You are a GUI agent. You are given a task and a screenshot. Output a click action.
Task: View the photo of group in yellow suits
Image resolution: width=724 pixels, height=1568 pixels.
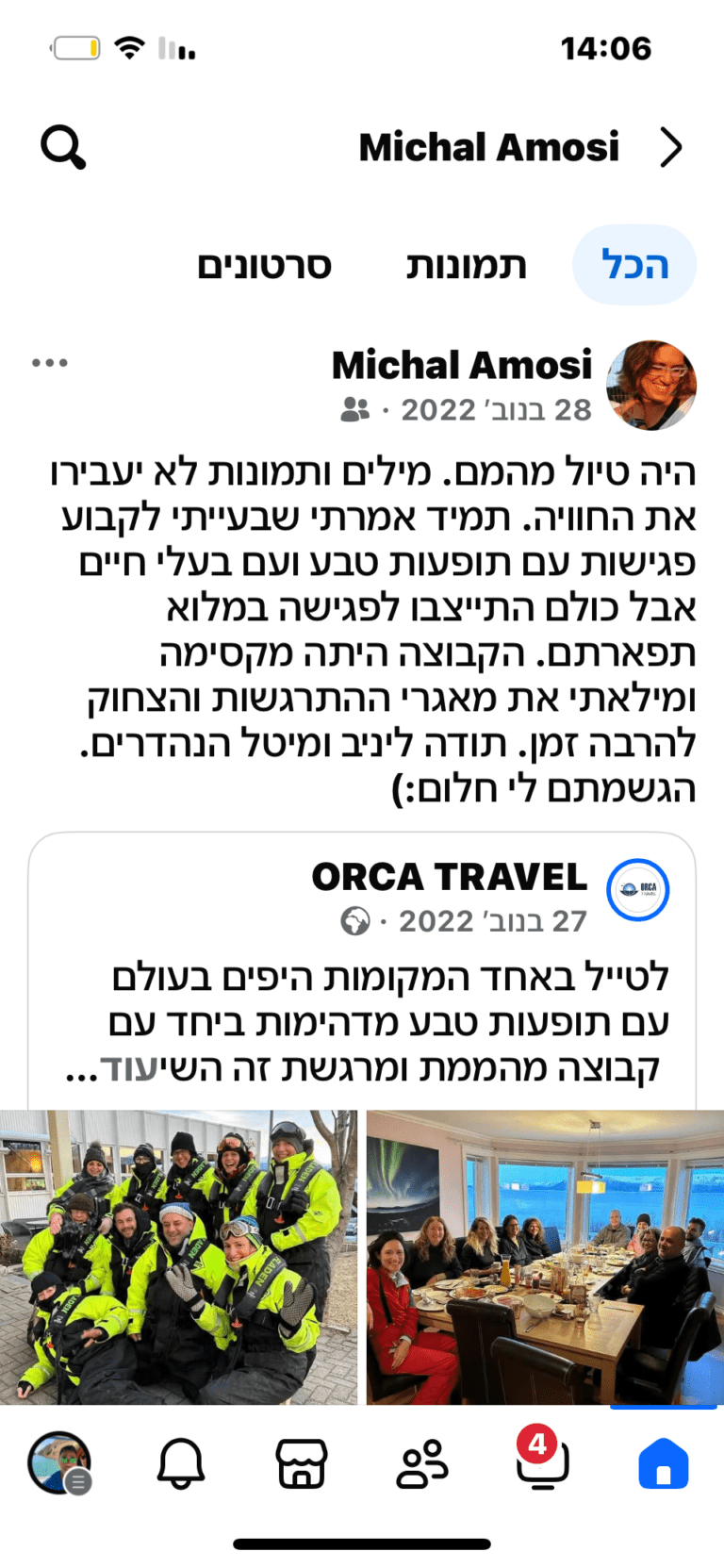tap(178, 1257)
